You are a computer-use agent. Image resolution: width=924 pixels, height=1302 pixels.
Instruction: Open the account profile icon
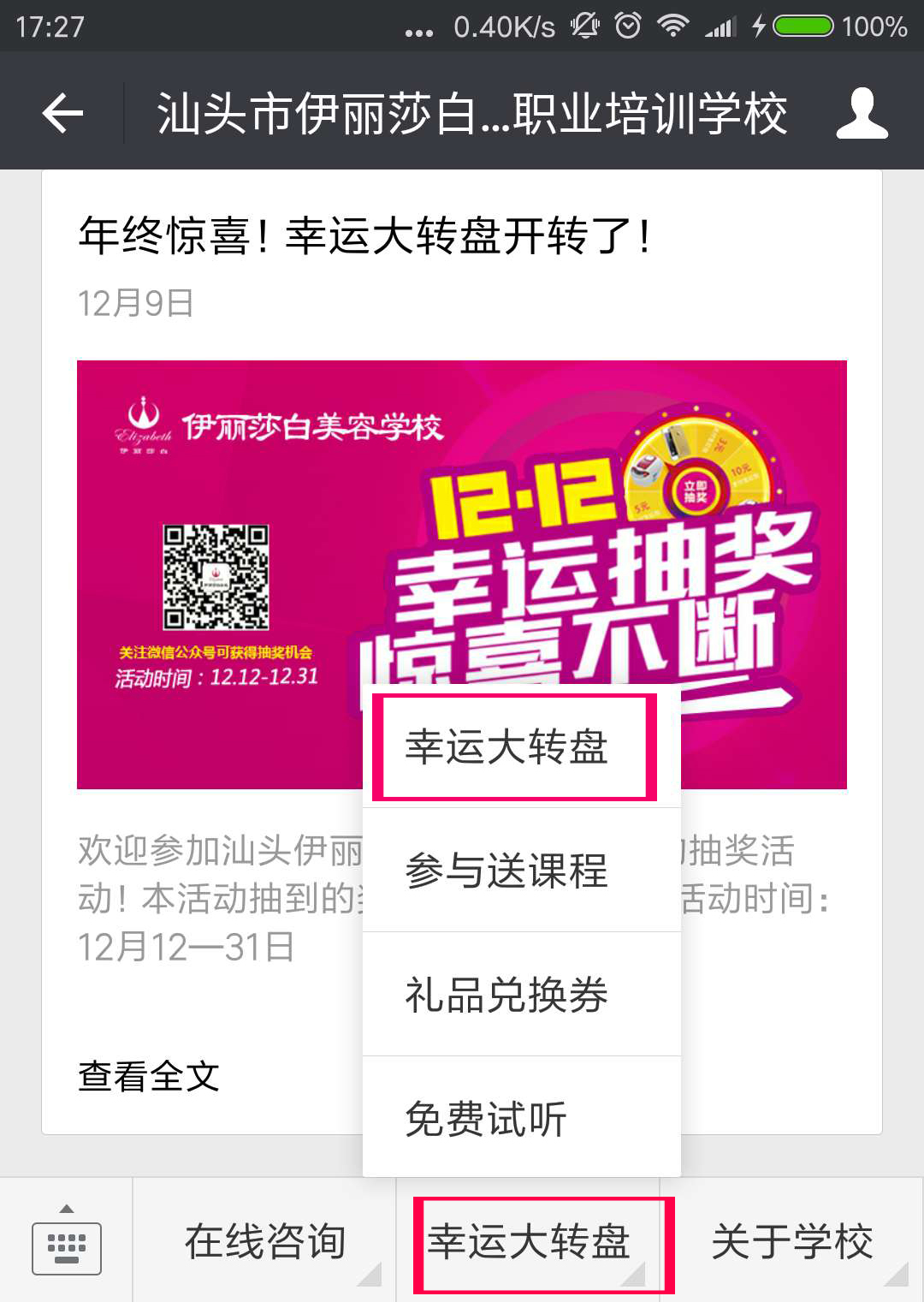coord(862,112)
